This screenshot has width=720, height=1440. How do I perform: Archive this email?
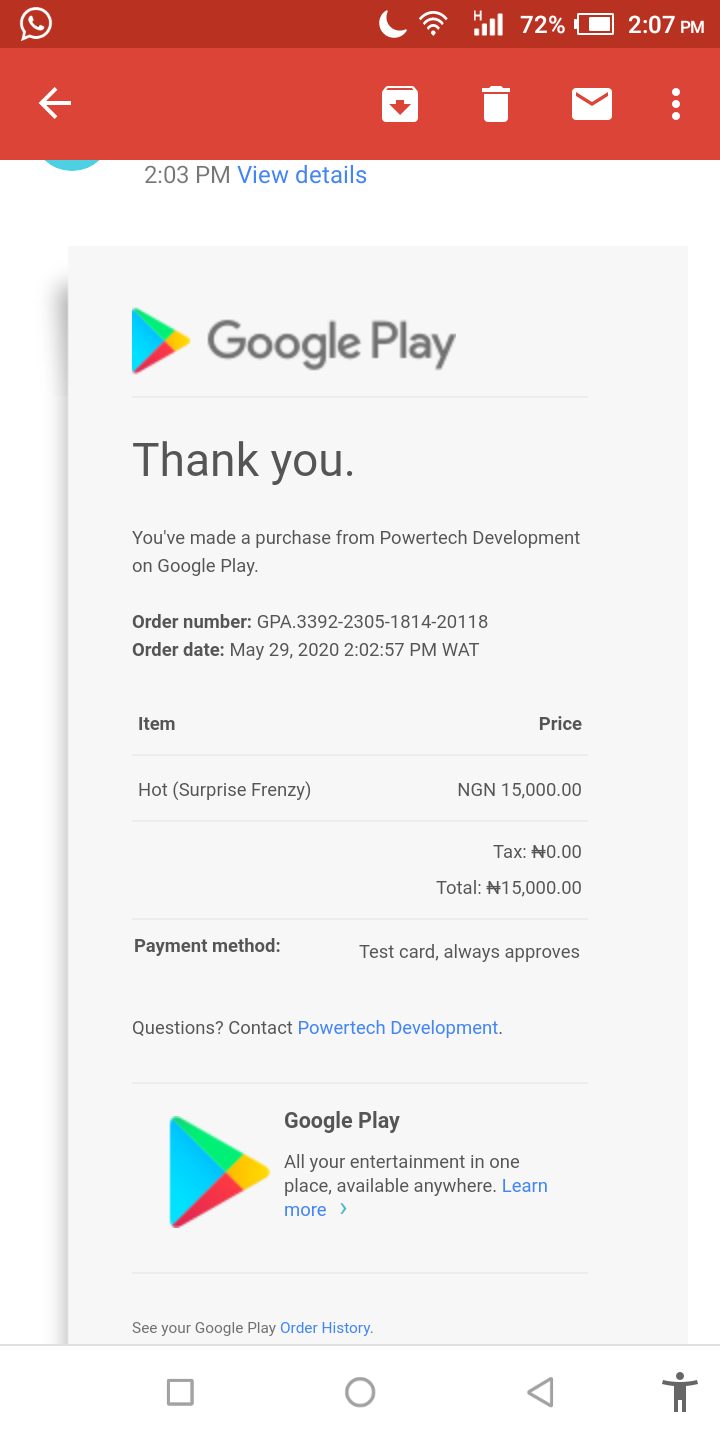400,104
